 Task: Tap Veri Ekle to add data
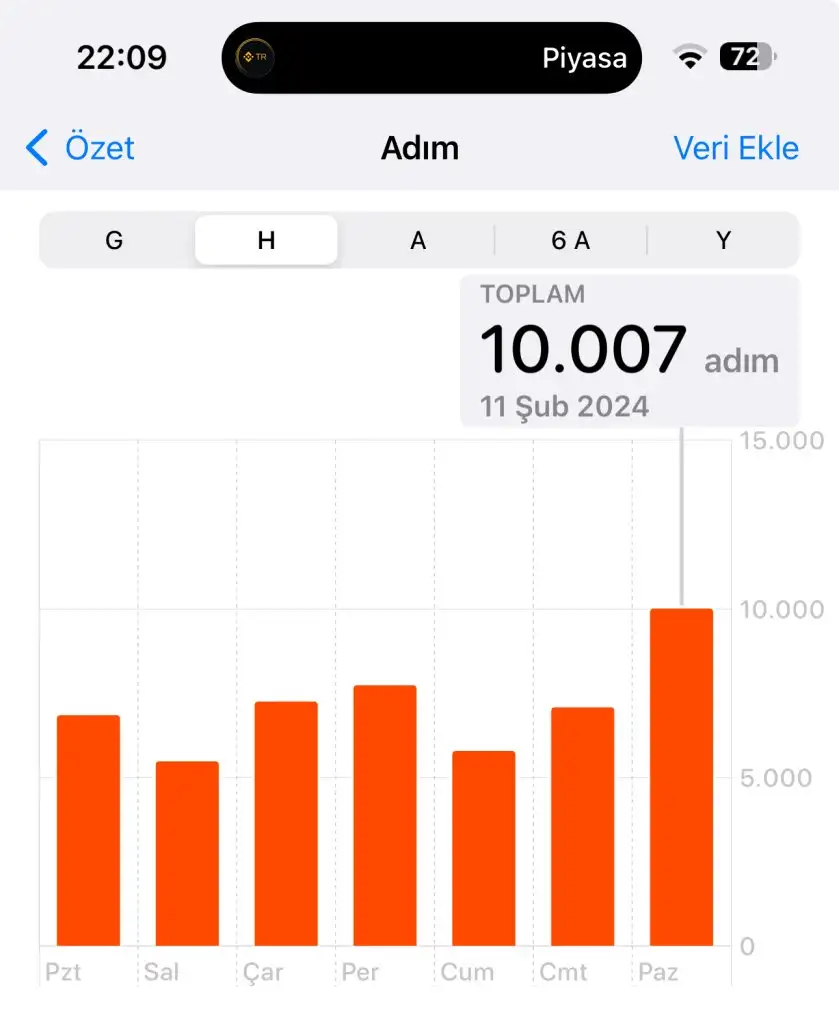[736, 148]
